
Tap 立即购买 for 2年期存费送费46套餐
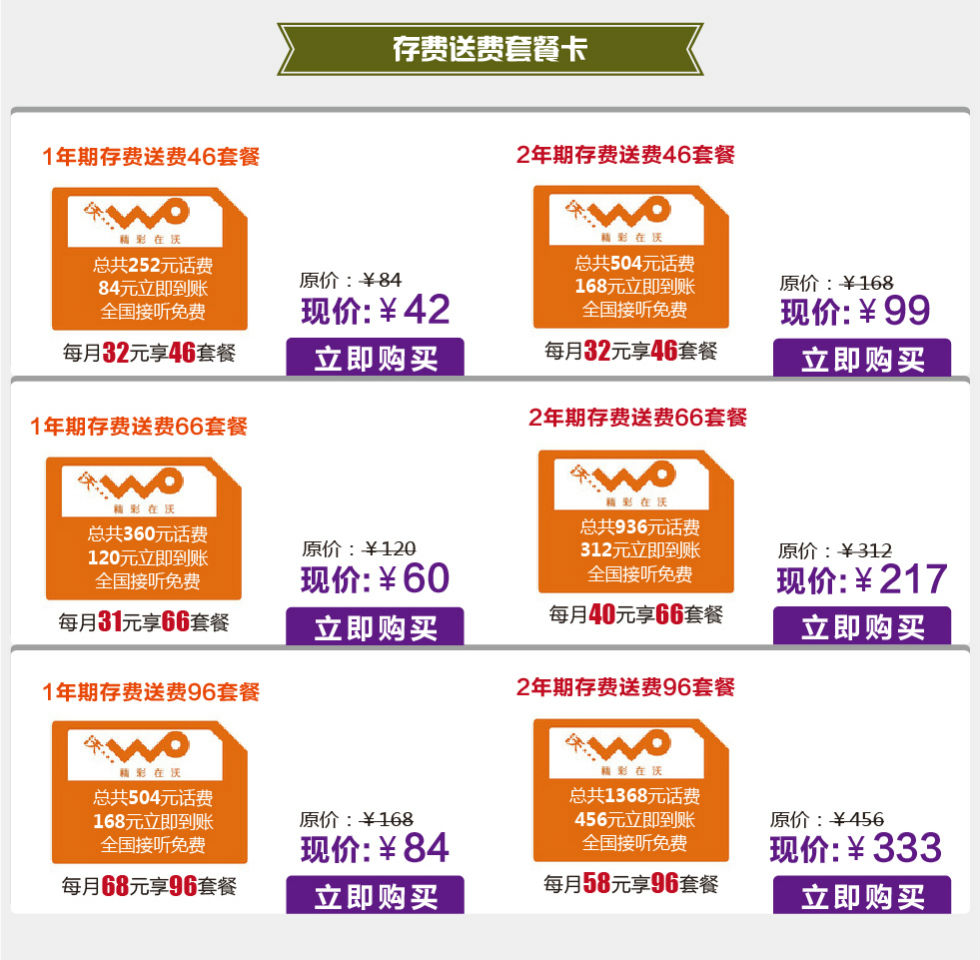pos(861,358)
